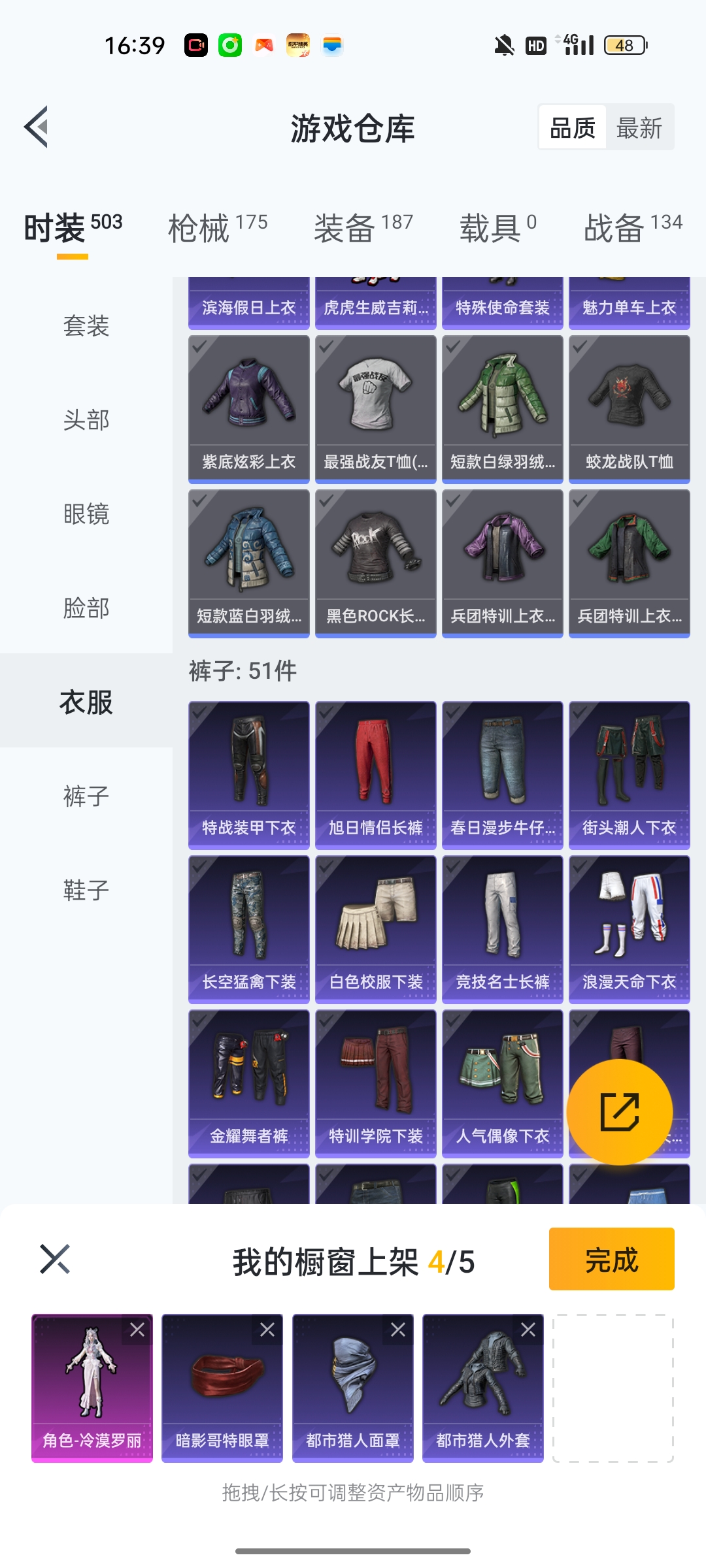Close the 我的橱窗上架 panel
Image resolution: width=706 pixels, height=1568 pixels.
pos(55,1259)
